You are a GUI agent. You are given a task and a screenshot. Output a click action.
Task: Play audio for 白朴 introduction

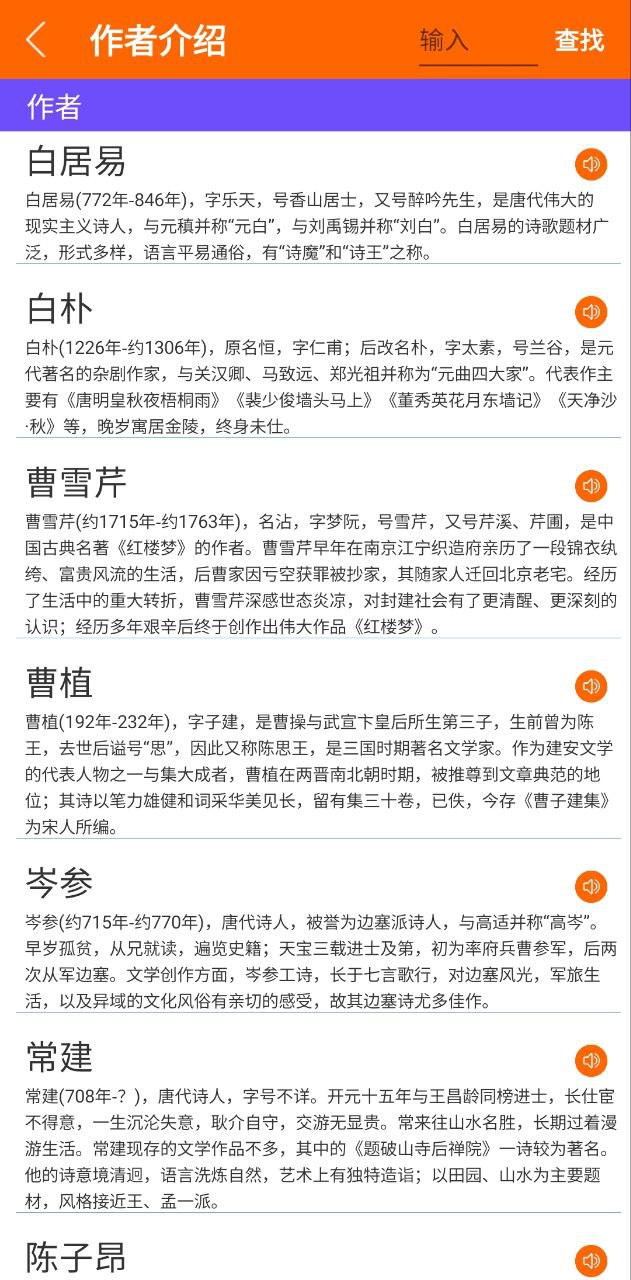[x=591, y=312]
